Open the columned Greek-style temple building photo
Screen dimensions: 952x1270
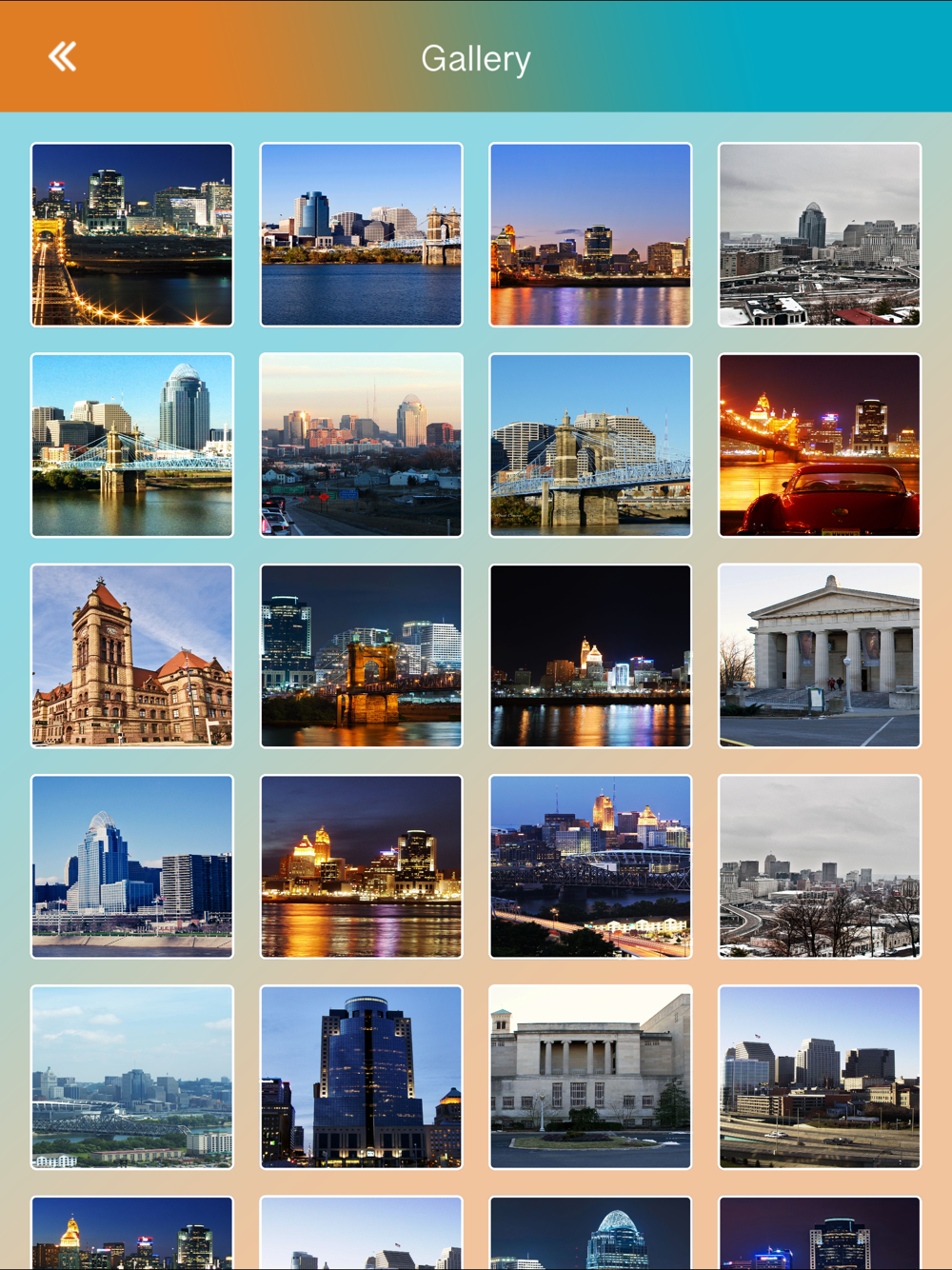820,656
